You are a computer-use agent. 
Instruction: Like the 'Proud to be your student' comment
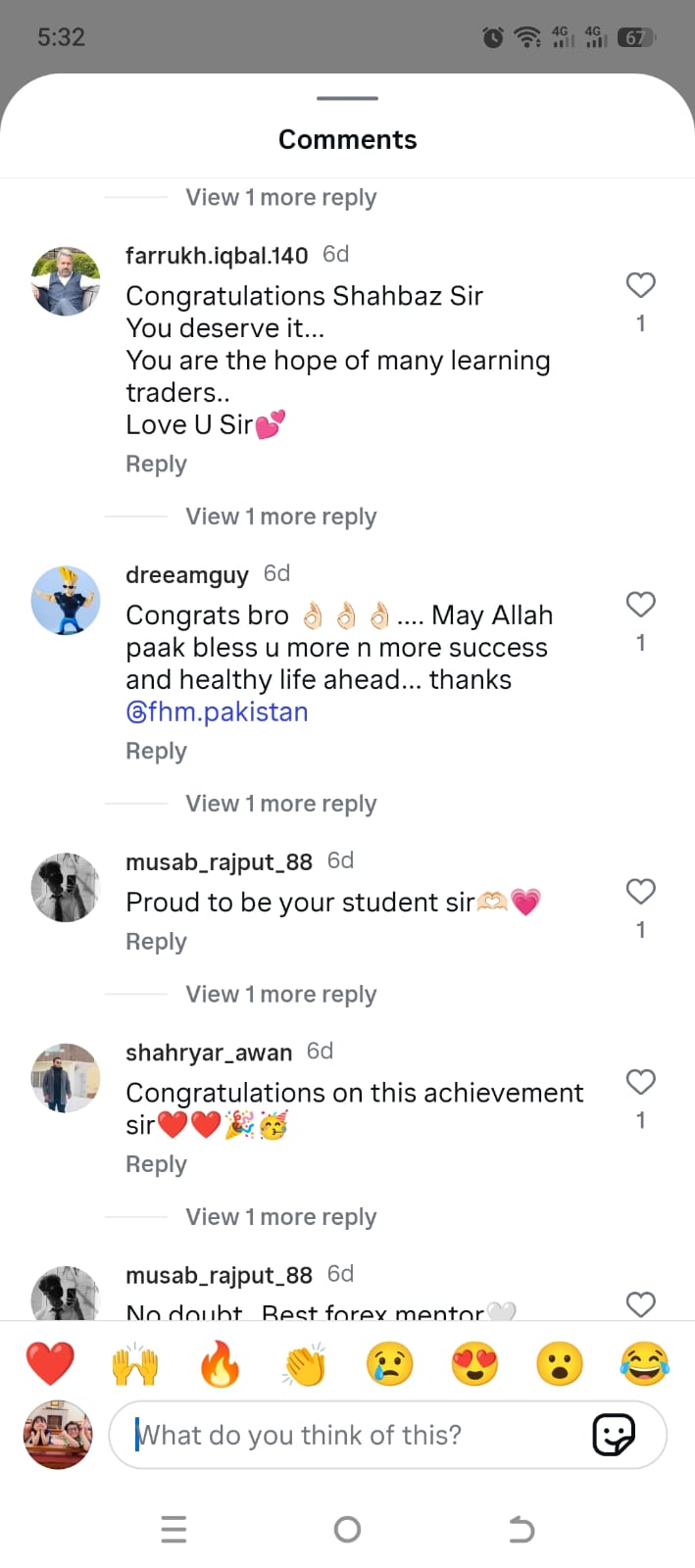point(640,891)
